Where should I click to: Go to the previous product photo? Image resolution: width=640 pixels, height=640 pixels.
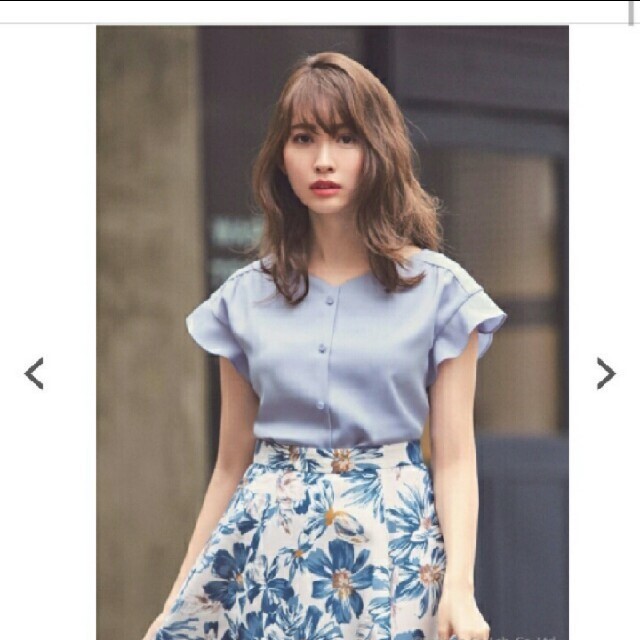pos(34,373)
